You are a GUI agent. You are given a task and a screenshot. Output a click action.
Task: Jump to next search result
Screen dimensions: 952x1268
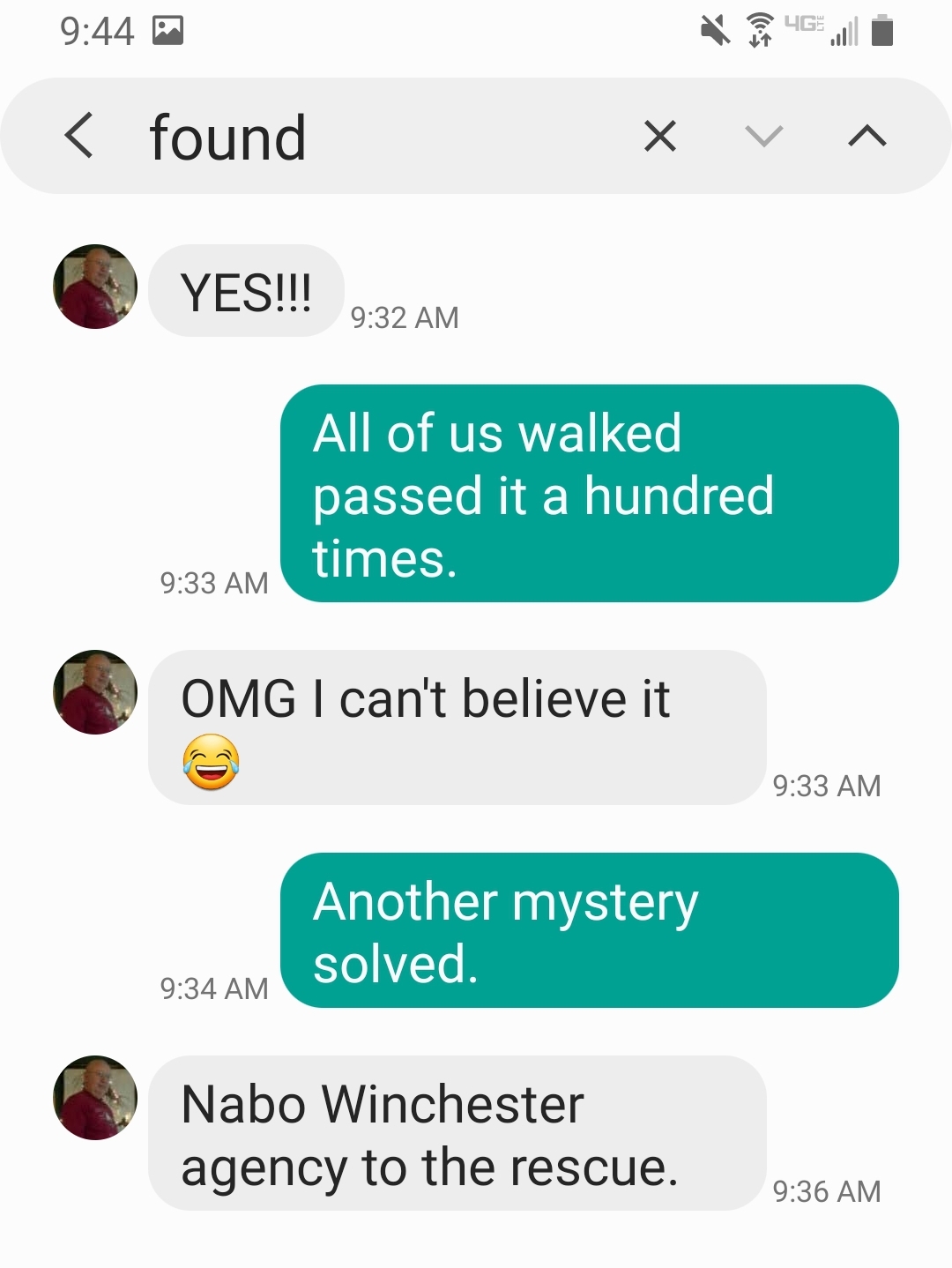tap(763, 137)
